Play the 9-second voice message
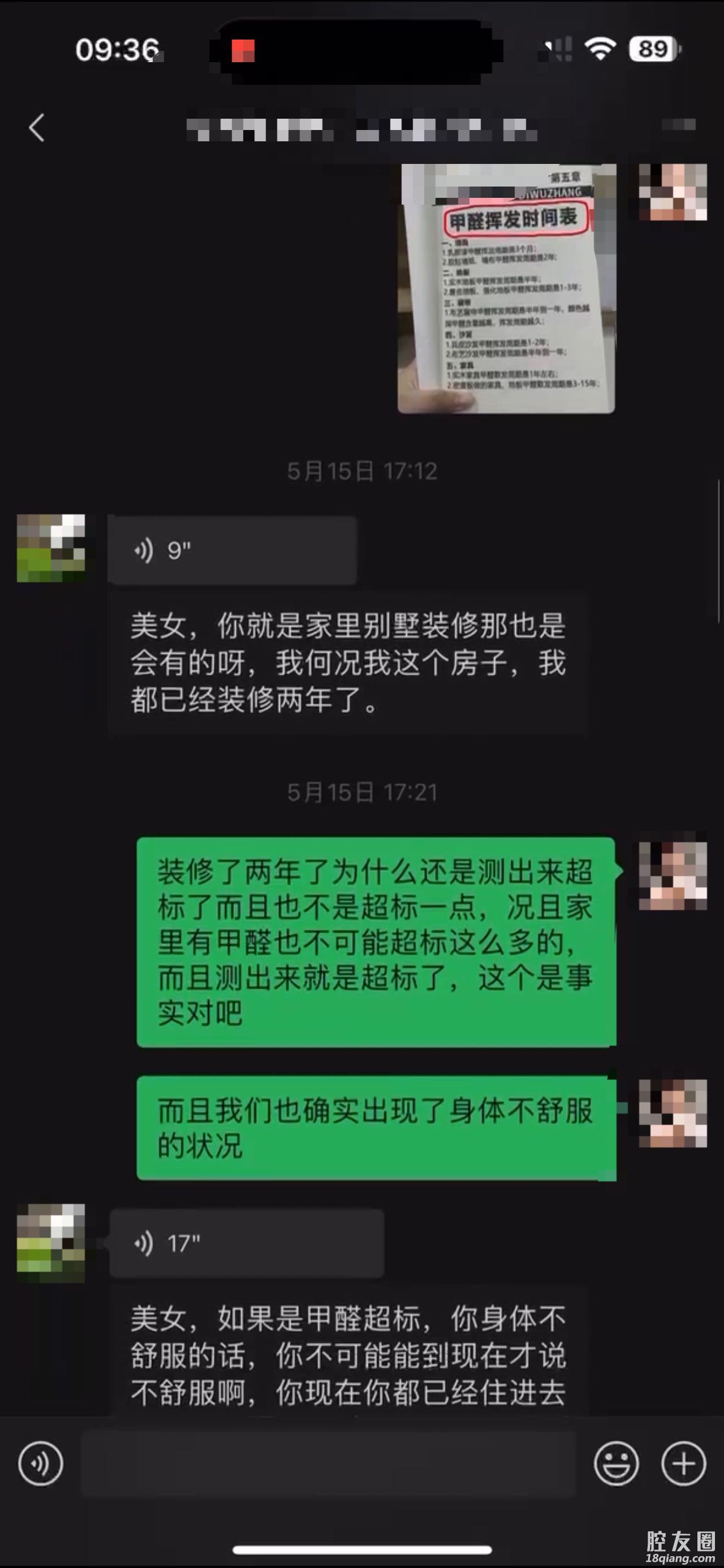Screen dimensions: 724x1568 pyautogui.click(x=232, y=550)
